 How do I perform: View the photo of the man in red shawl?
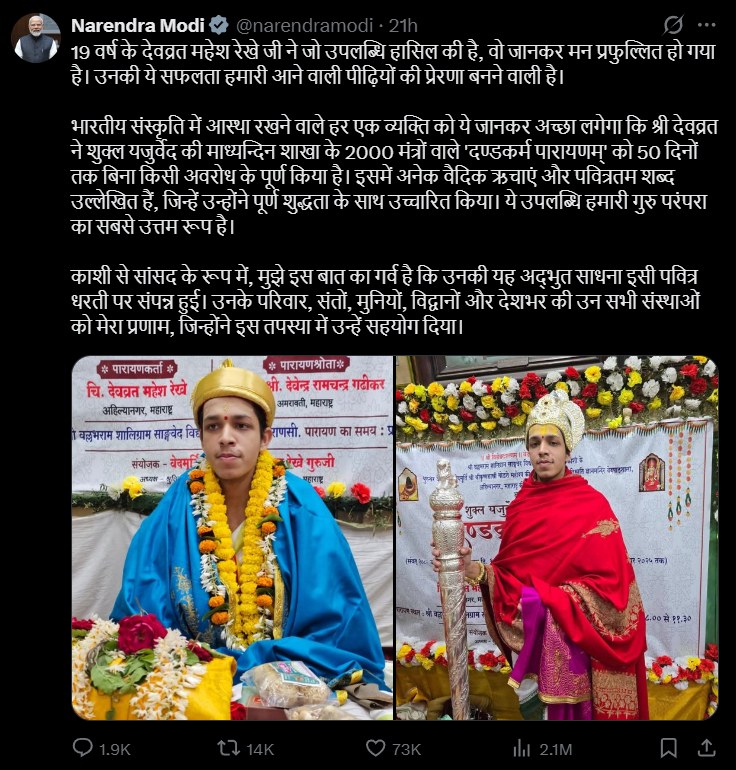[556, 537]
